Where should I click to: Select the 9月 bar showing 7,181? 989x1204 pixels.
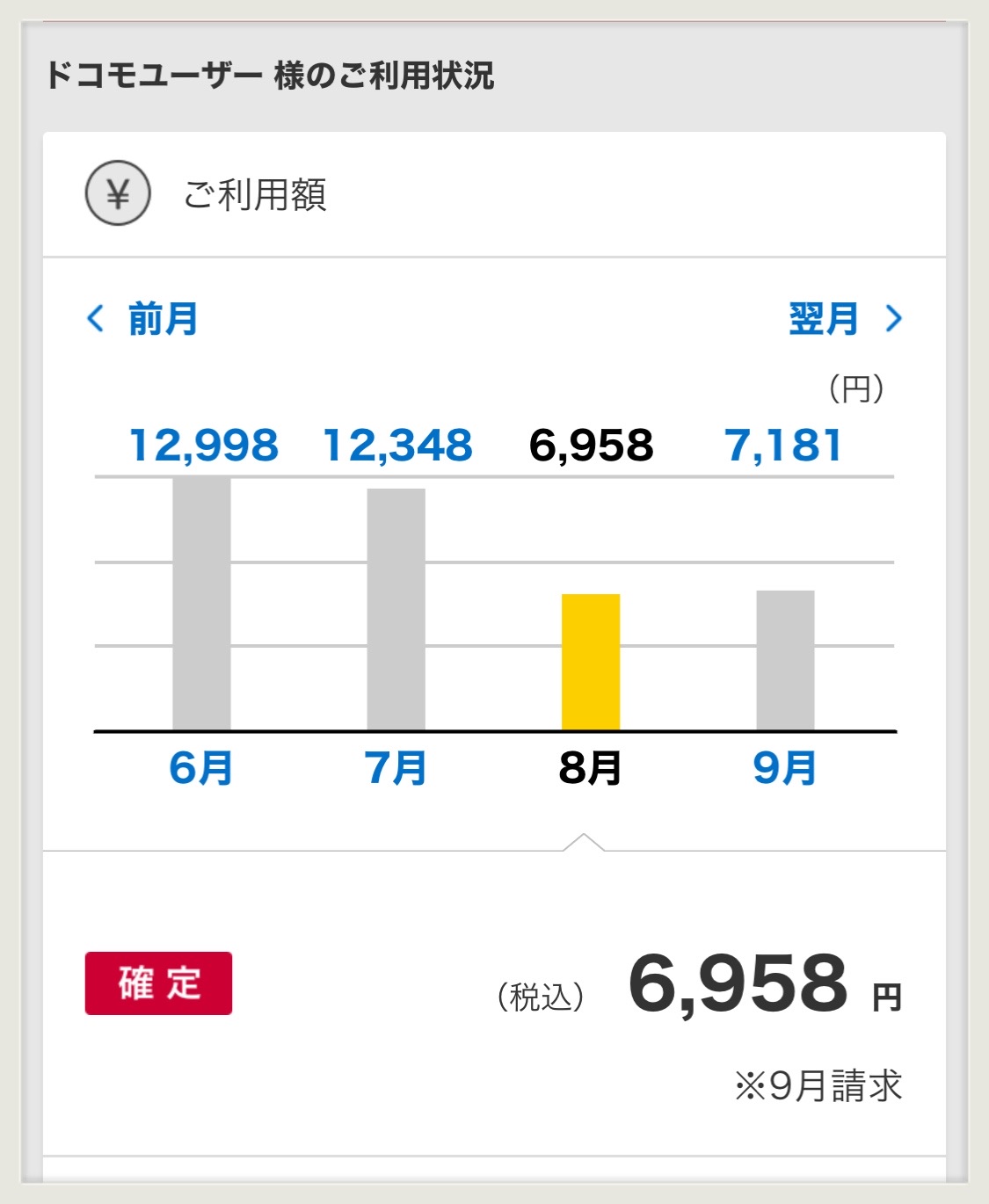click(x=785, y=660)
